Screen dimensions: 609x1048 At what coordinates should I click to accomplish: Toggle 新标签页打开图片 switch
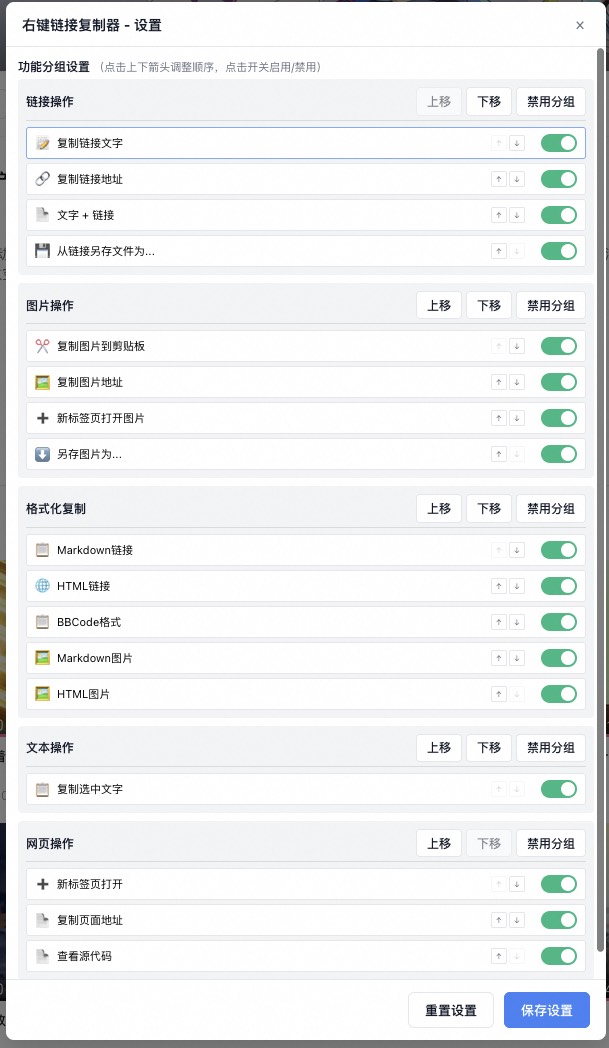point(559,418)
